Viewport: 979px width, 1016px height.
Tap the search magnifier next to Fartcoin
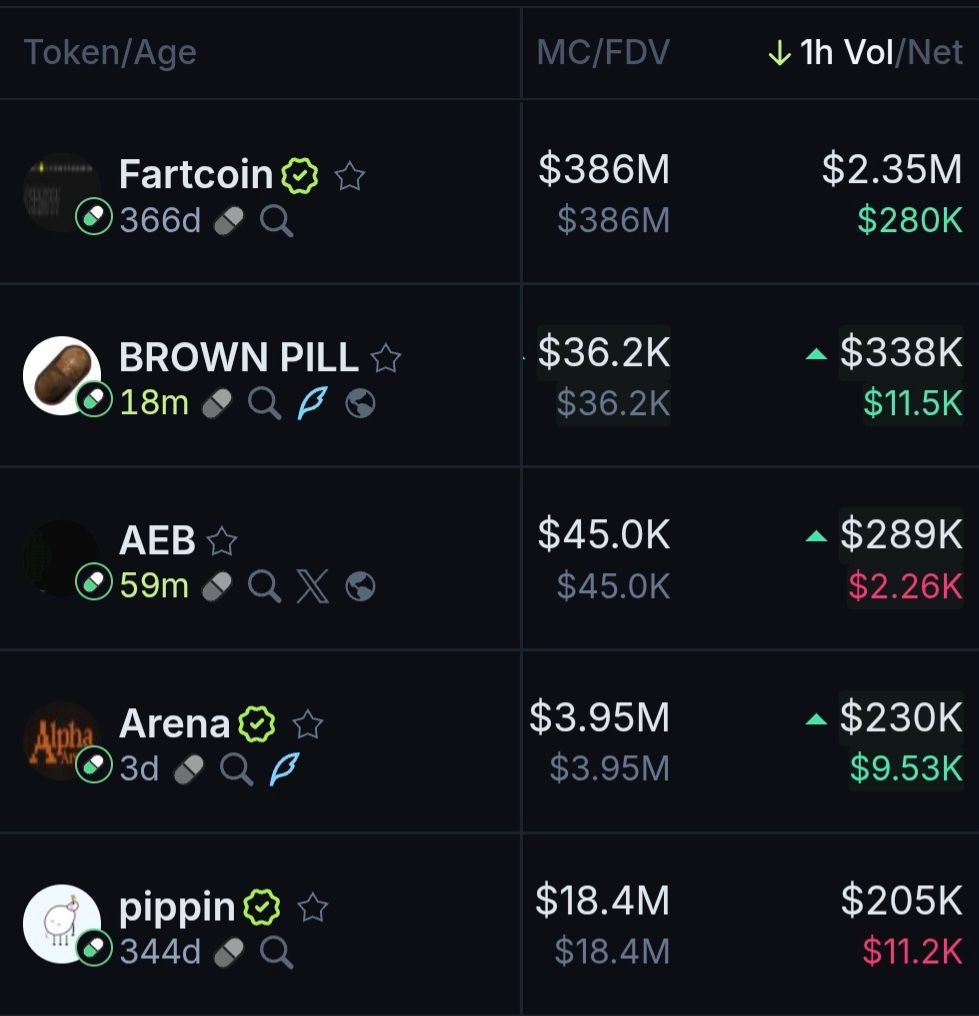coord(277,220)
